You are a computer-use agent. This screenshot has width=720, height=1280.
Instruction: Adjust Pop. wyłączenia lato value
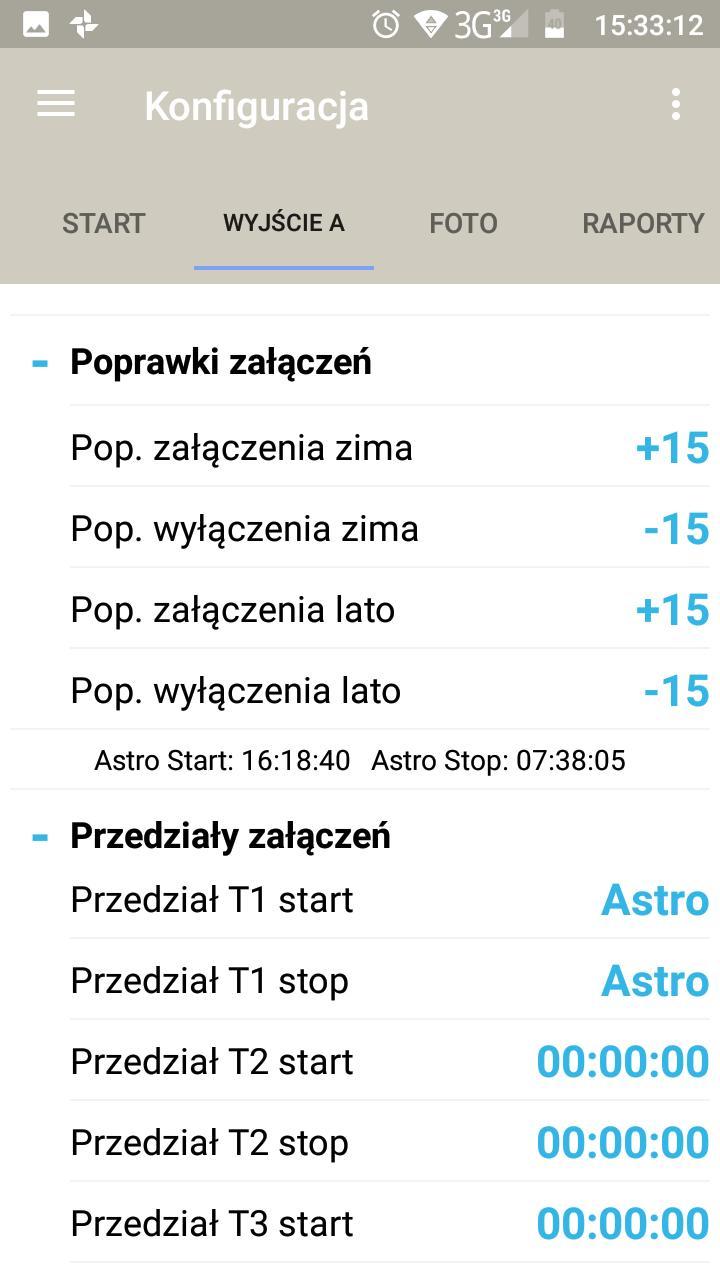tap(390, 690)
